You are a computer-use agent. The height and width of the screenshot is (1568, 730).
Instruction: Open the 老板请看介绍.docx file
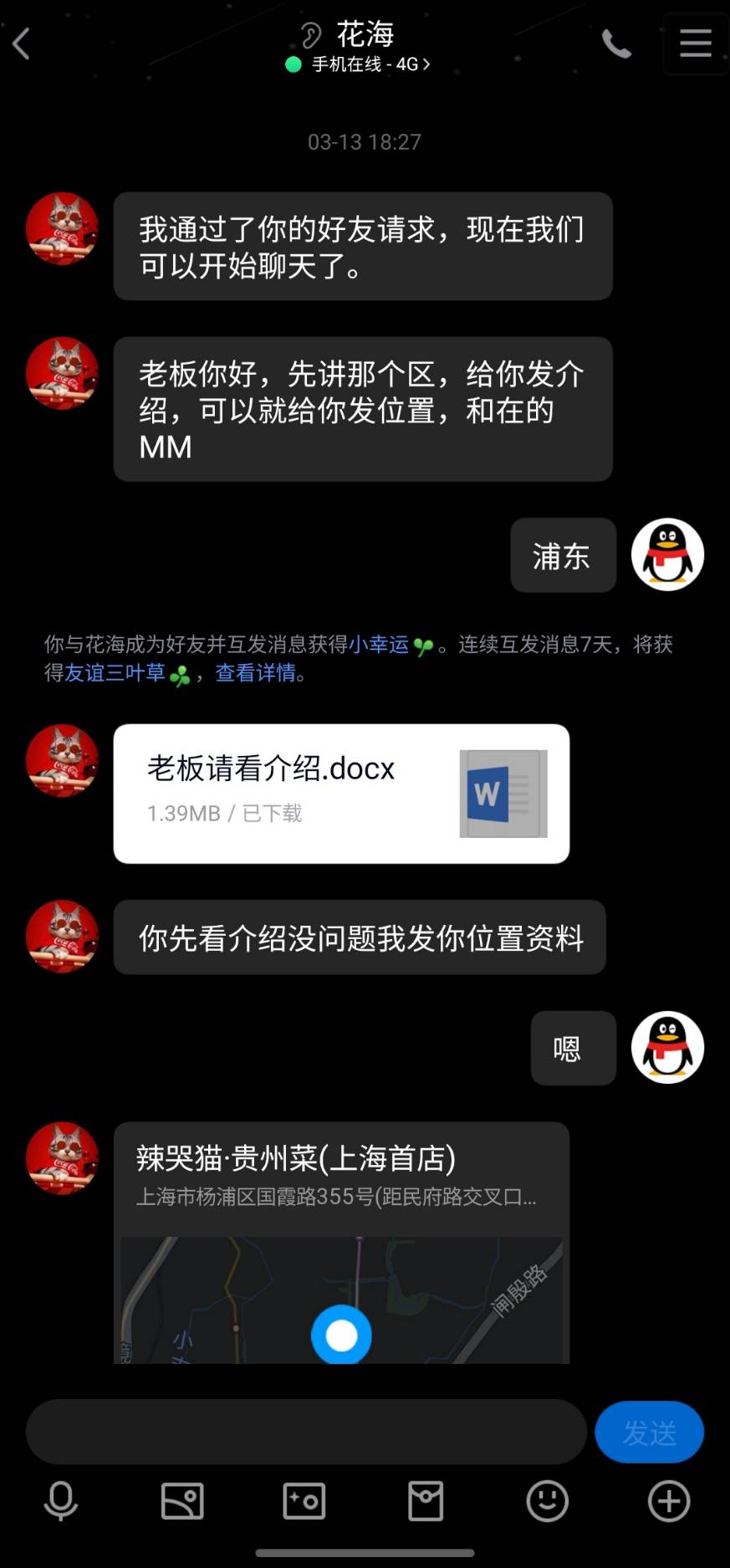tap(341, 793)
